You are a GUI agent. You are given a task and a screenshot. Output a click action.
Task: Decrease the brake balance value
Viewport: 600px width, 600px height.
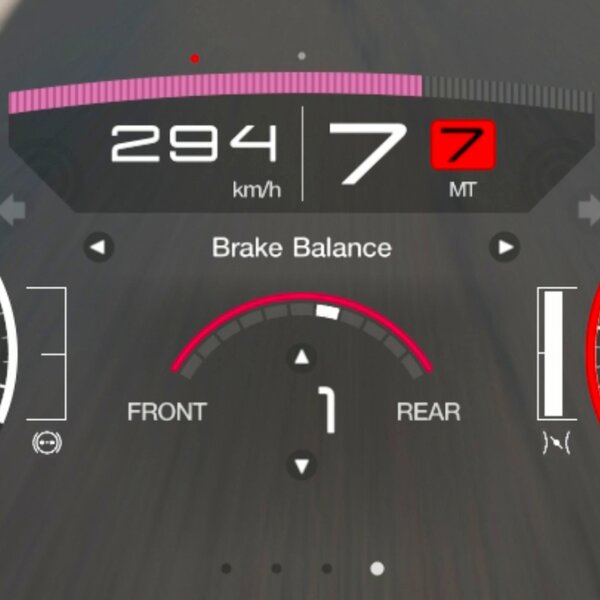(x=301, y=464)
